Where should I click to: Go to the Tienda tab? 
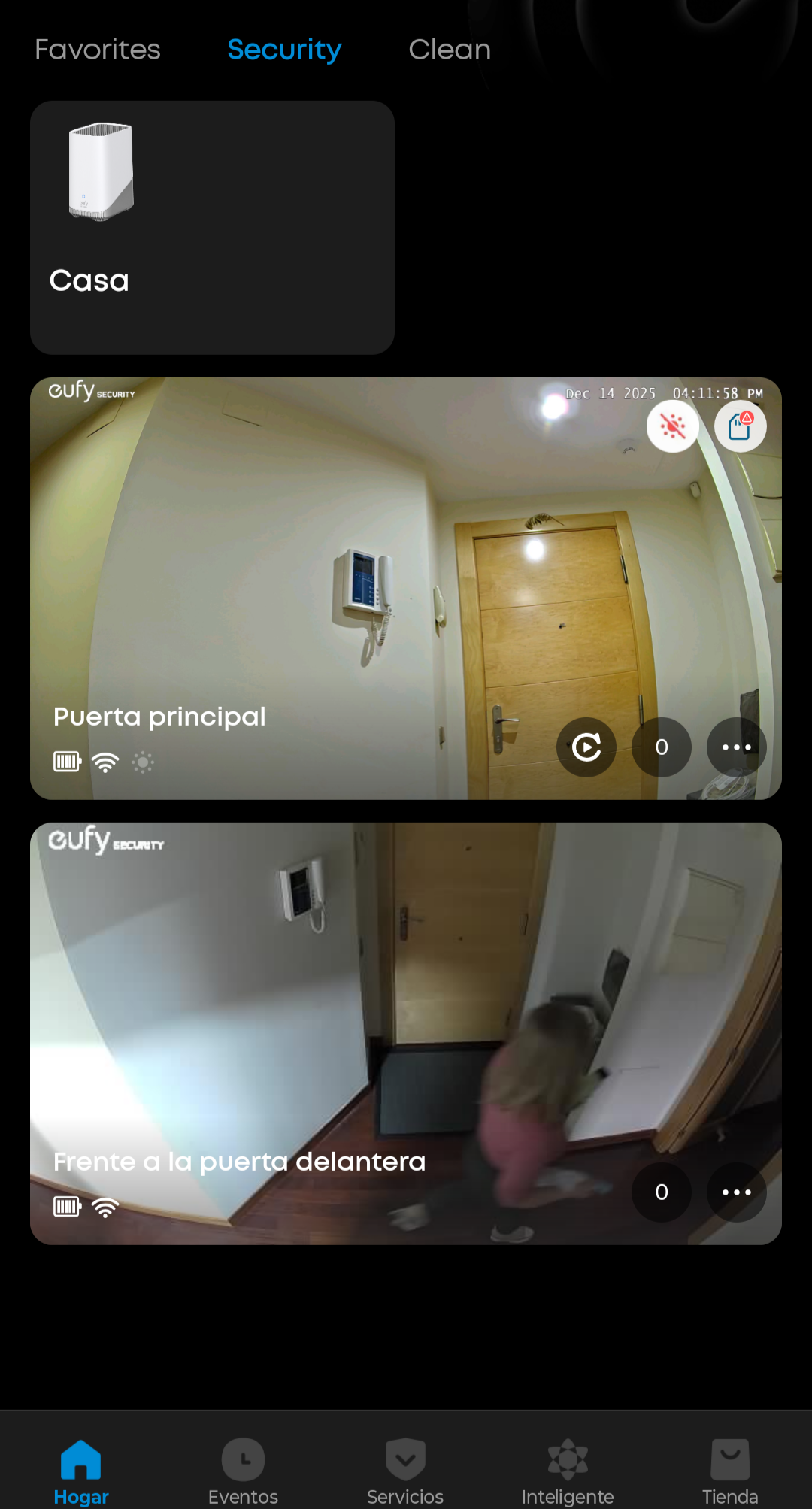(729, 1471)
